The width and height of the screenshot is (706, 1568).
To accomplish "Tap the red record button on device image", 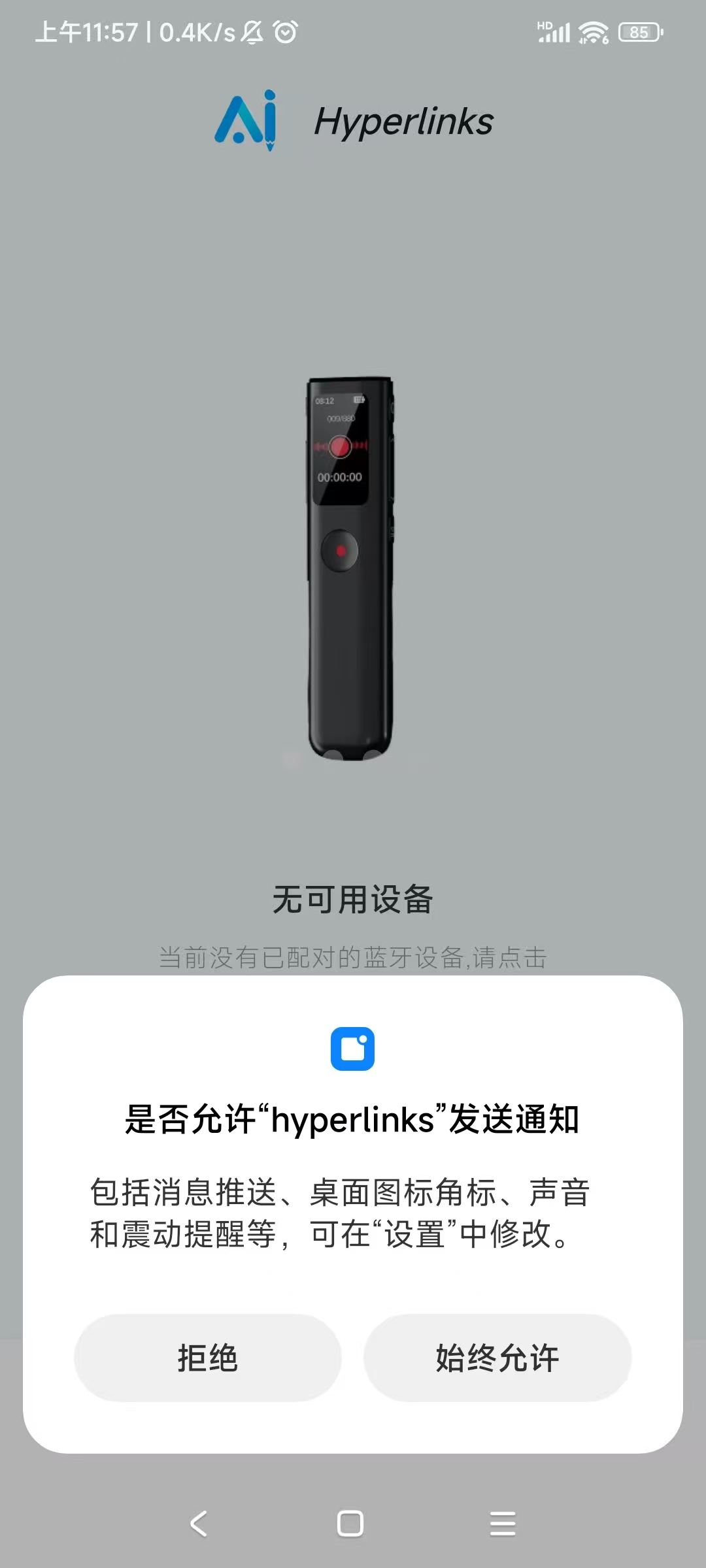I will click(340, 551).
